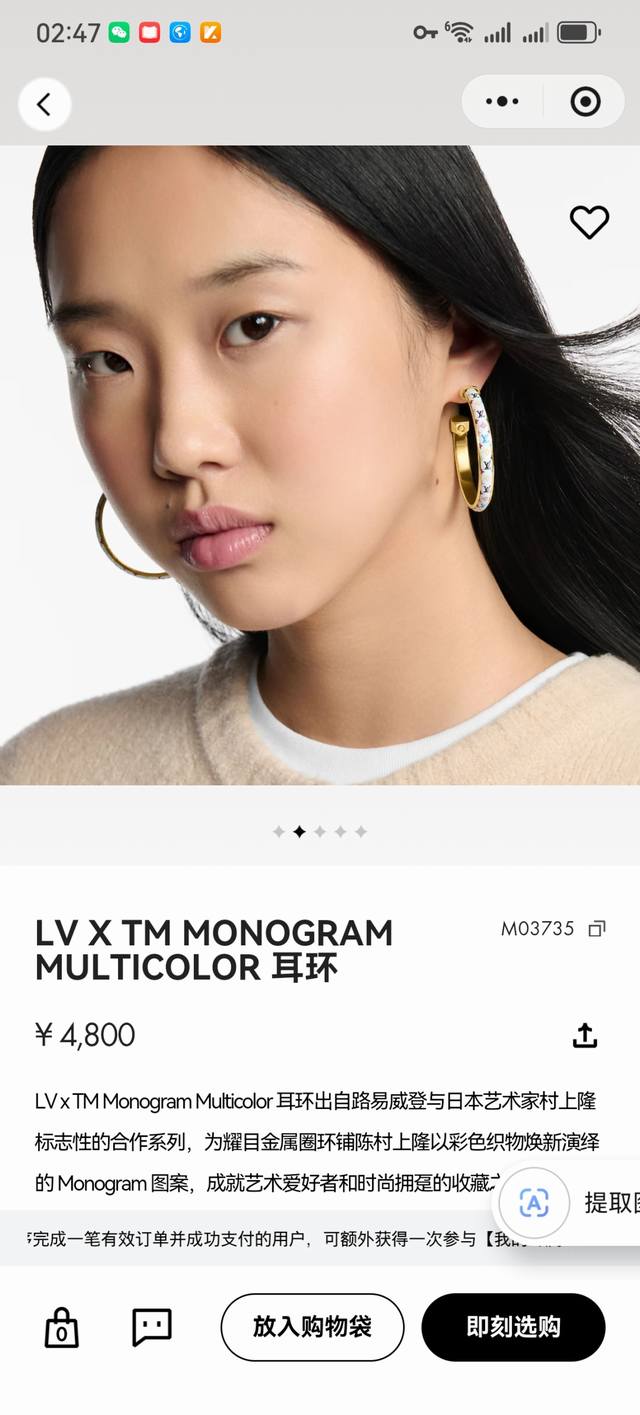Jump to the third image indicator dot
Screen dimensions: 640x1415
(x=320, y=832)
